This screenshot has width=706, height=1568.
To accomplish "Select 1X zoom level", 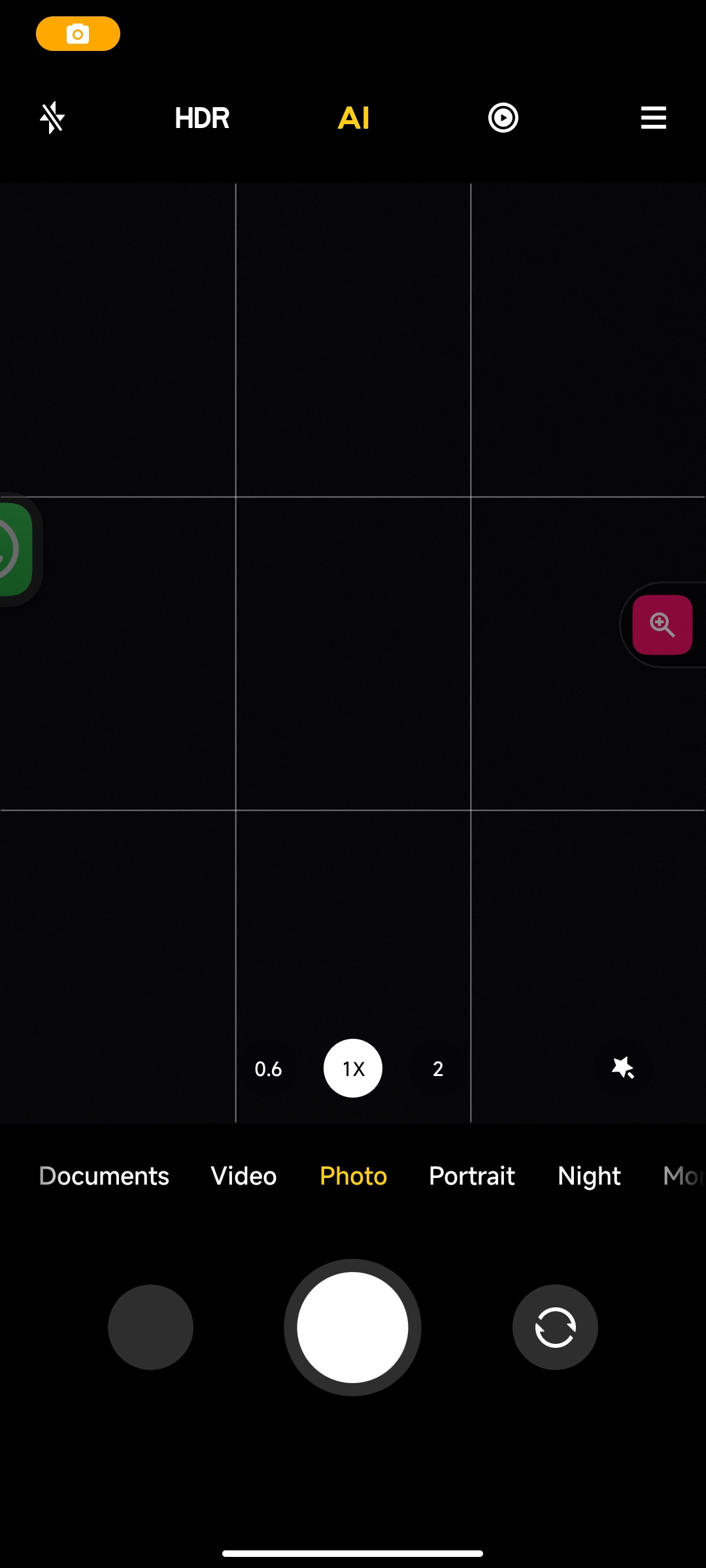I will (353, 1068).
